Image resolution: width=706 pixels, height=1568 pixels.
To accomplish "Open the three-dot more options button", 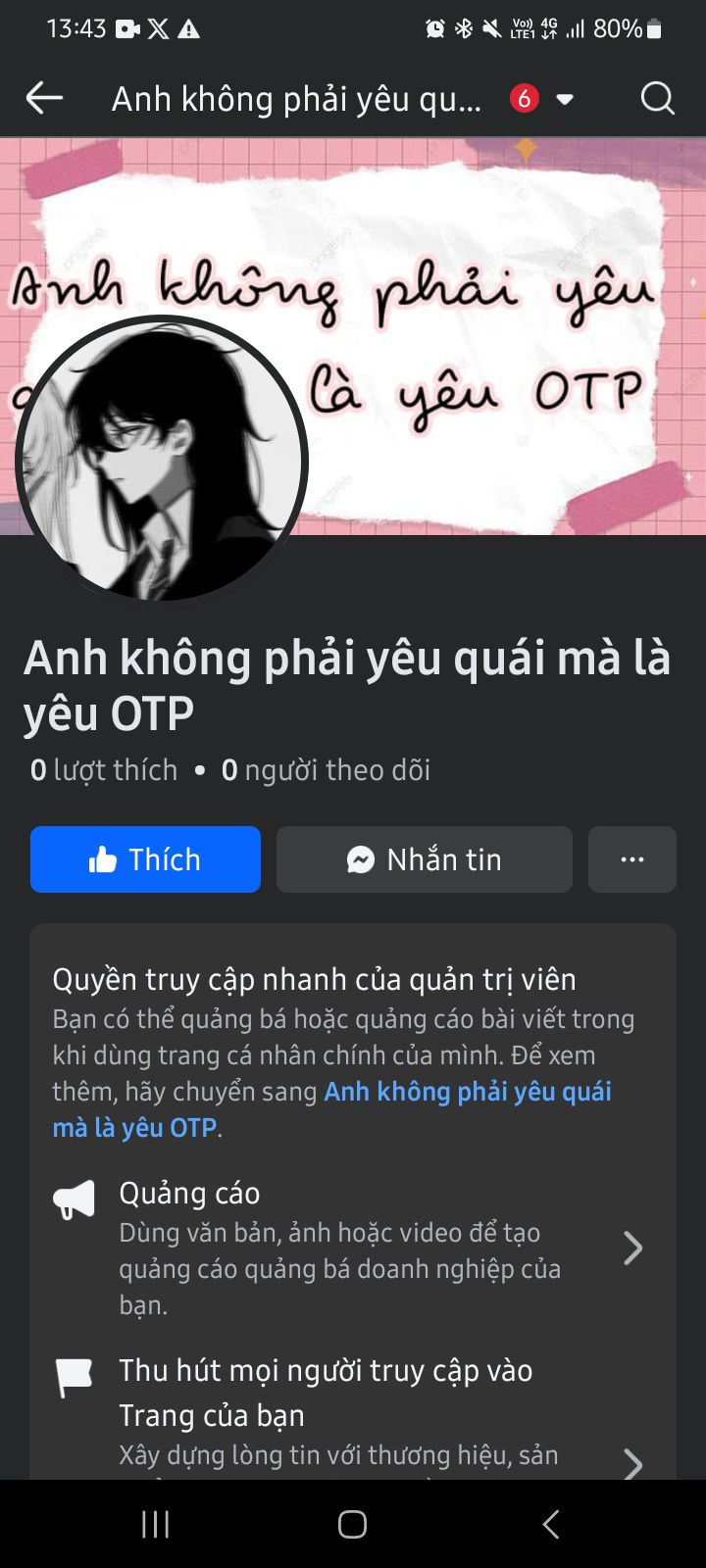I will point(631,859).
